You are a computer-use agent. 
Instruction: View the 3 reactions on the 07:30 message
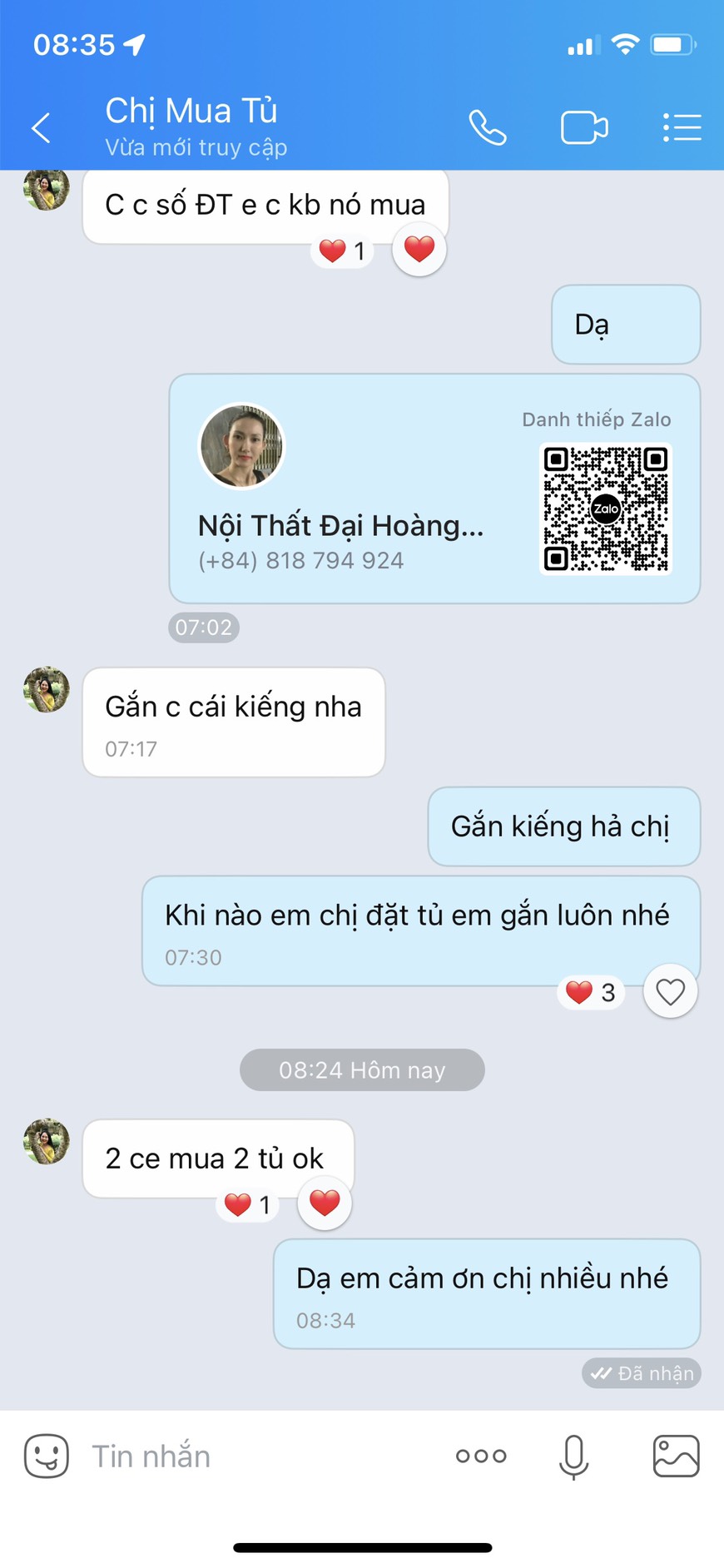590,992
